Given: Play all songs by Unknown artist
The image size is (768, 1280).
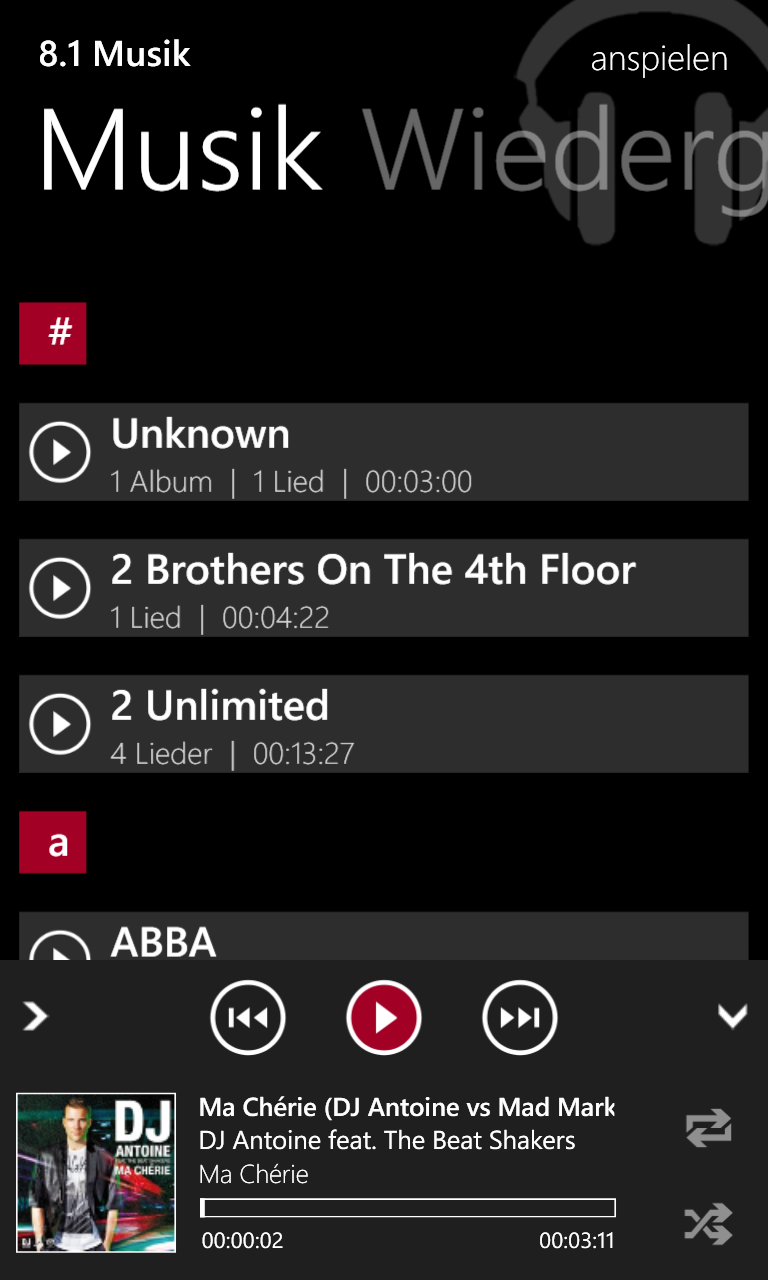Looking at the screenshot, I should (x=60, y=452).
